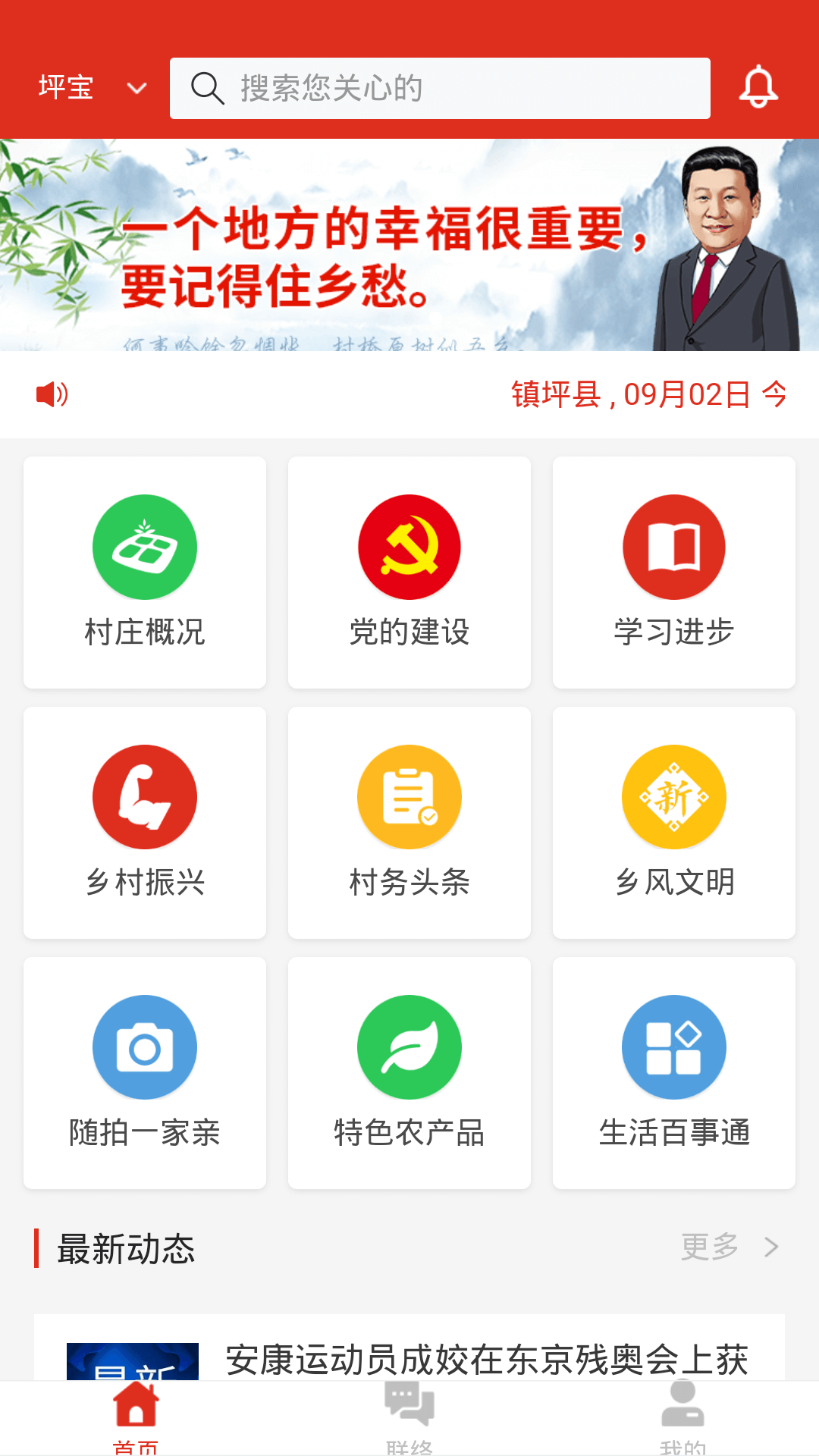Open 乡村振兴 tile

click(145, 823)
